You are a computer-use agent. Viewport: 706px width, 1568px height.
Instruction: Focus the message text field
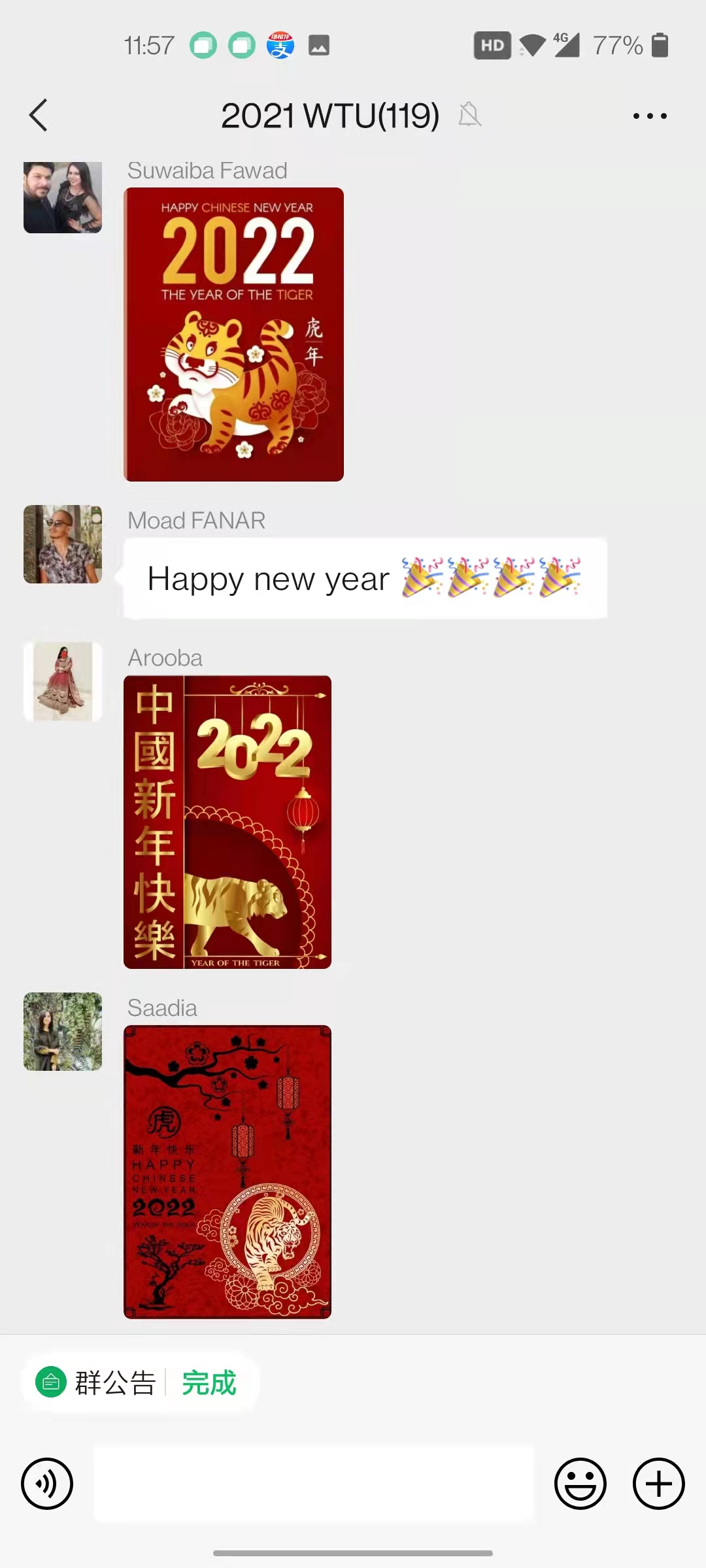(314, 1483)
